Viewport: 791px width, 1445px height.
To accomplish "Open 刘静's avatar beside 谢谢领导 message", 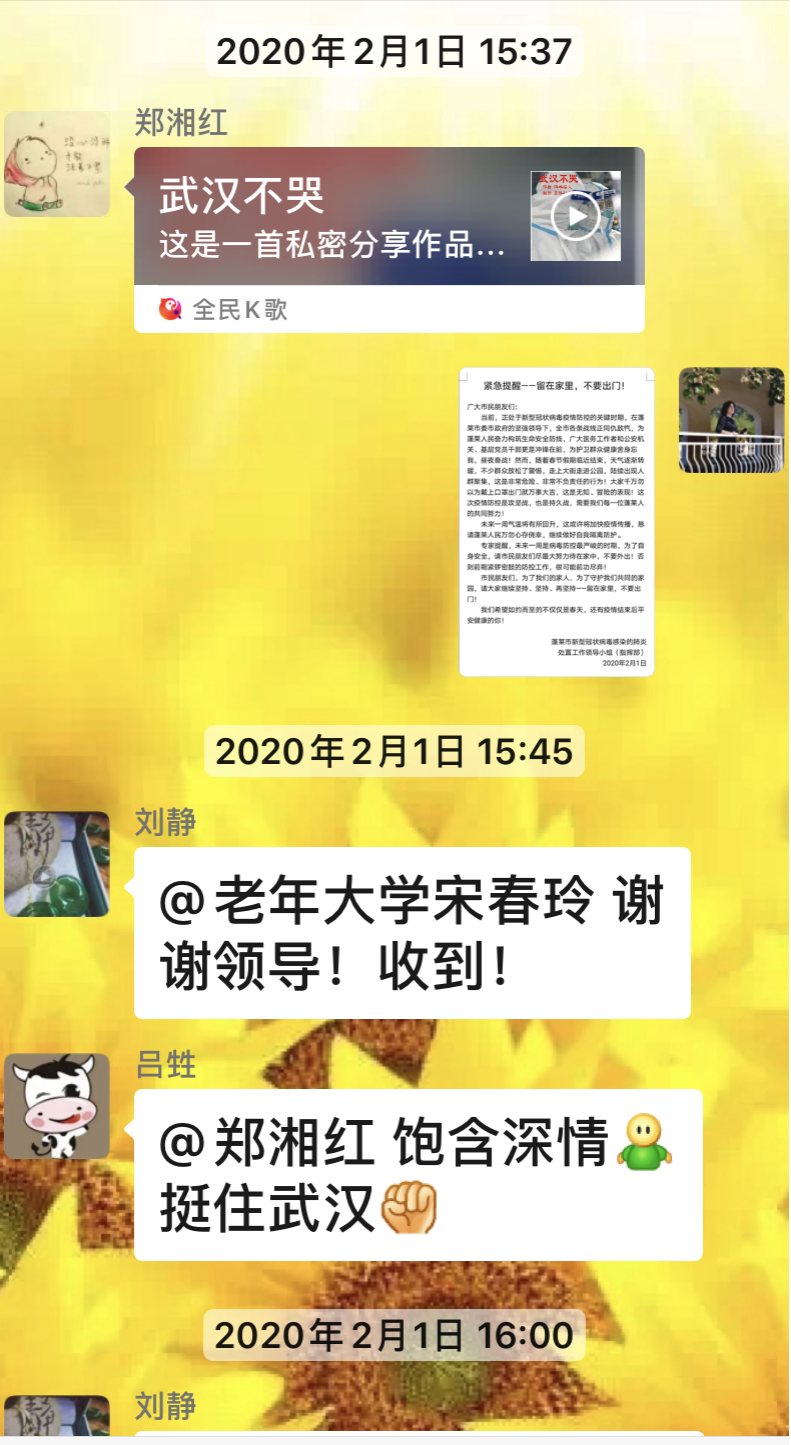I will [x=57, y=863].
